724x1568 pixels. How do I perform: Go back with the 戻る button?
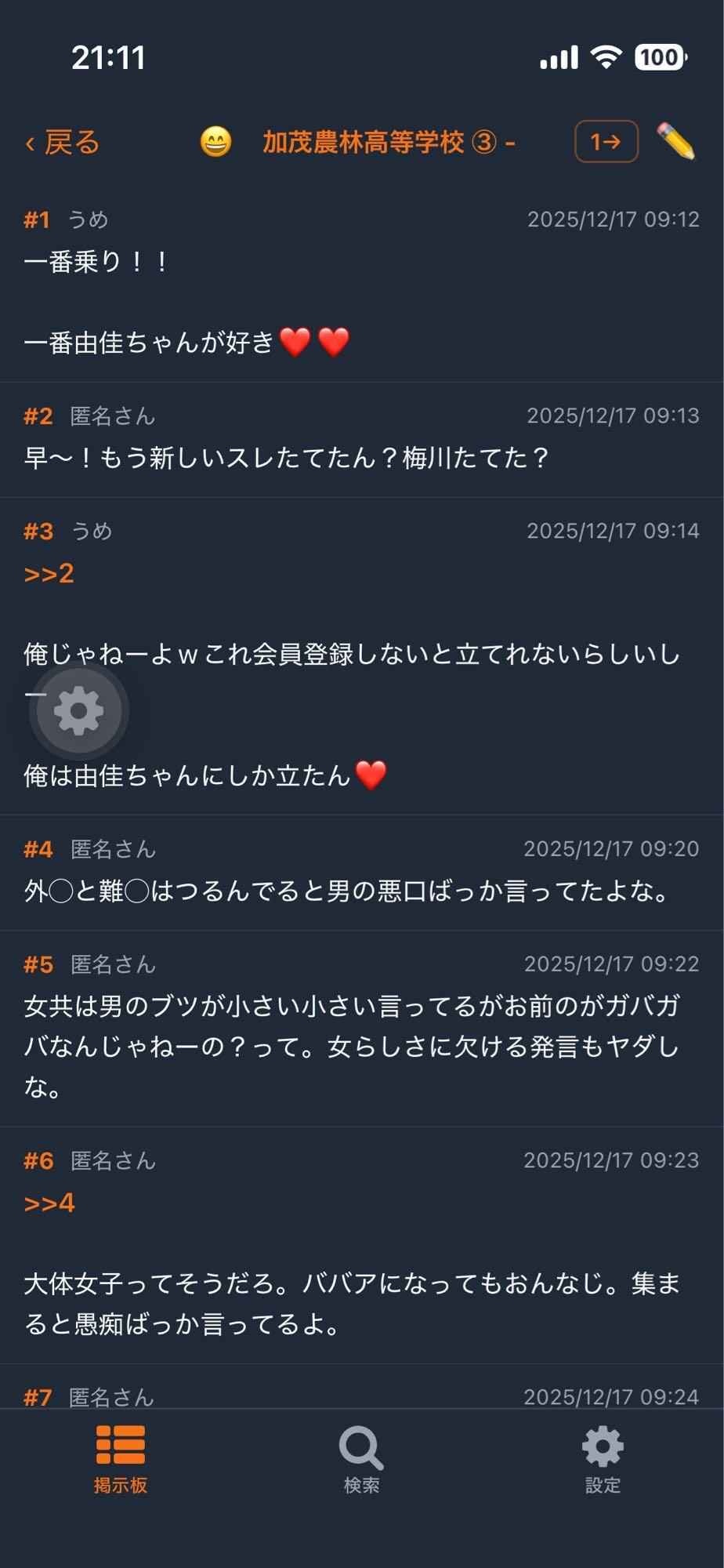click(x=63, y=143)
